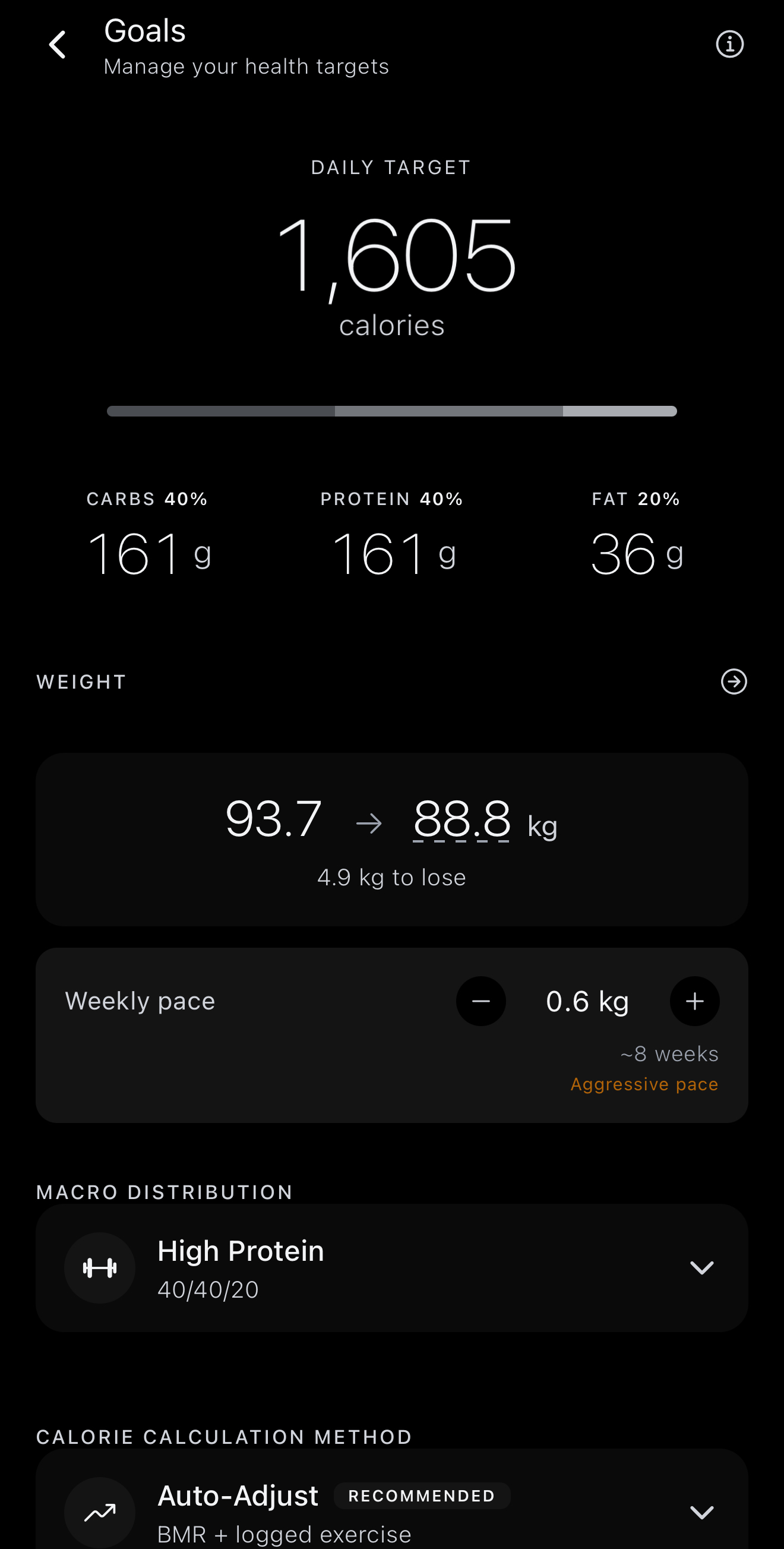The image size is (784, 1549).
Task: Tap the arrow between current and target weight
Action: (x=369, y=823)
